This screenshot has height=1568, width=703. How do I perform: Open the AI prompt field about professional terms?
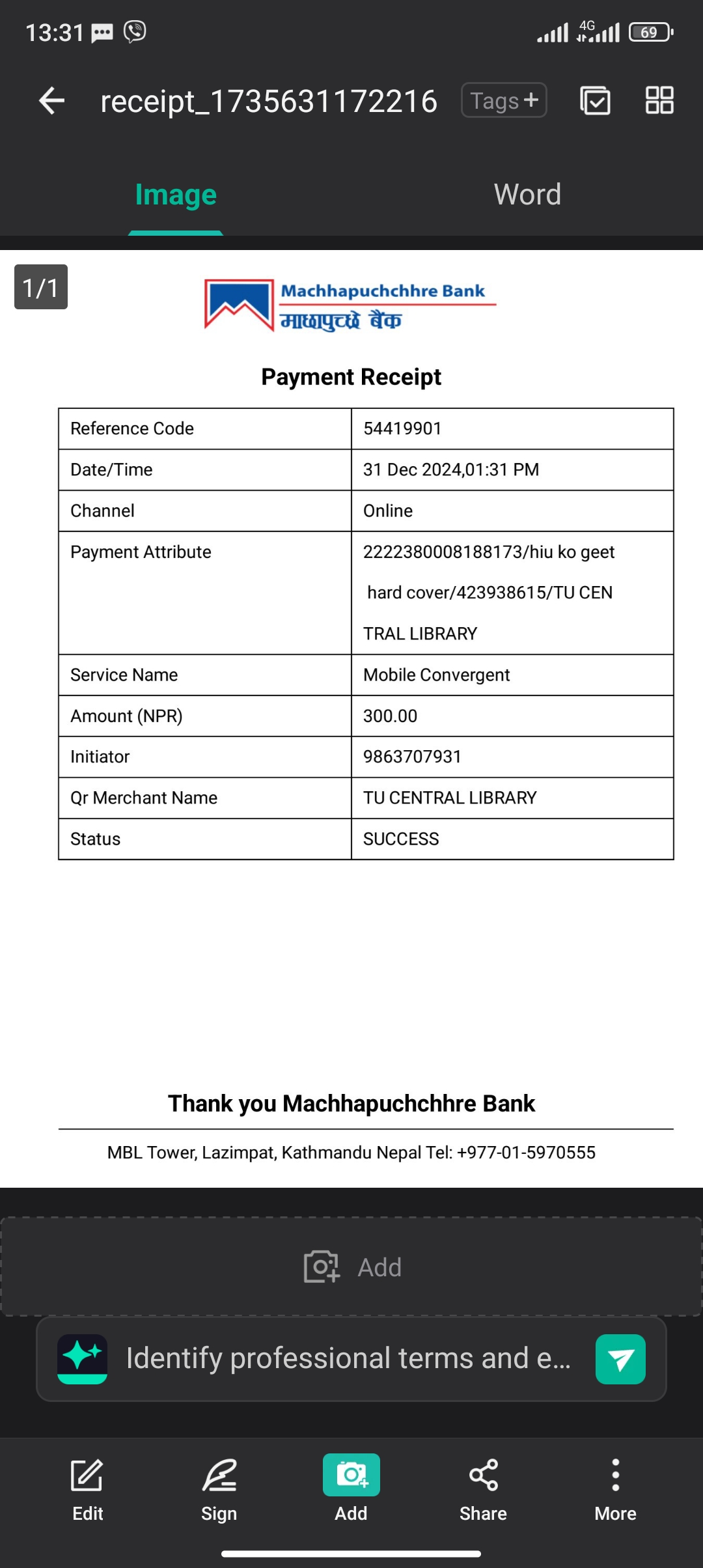[x=348, y=1358]
